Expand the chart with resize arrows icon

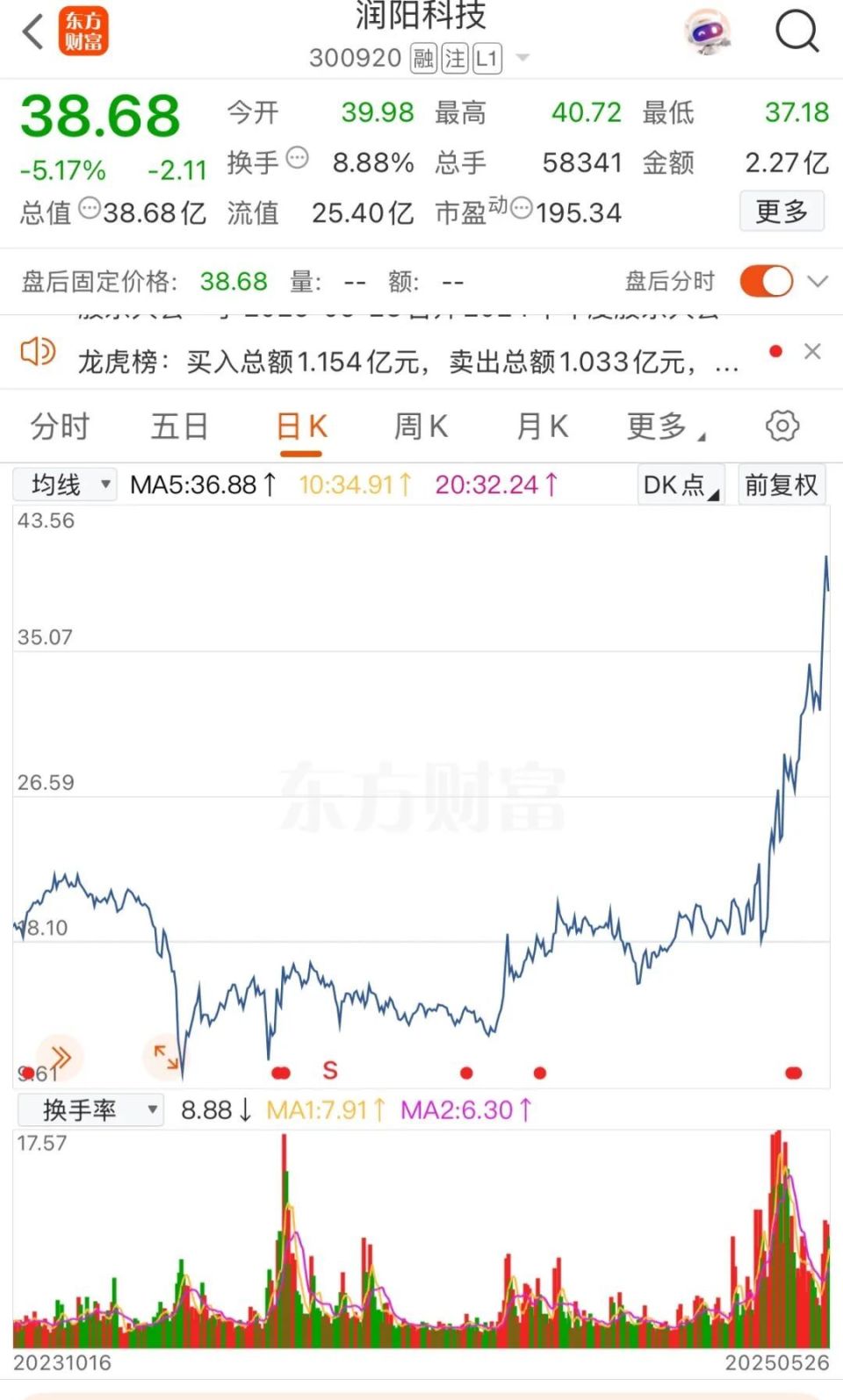165,1057
